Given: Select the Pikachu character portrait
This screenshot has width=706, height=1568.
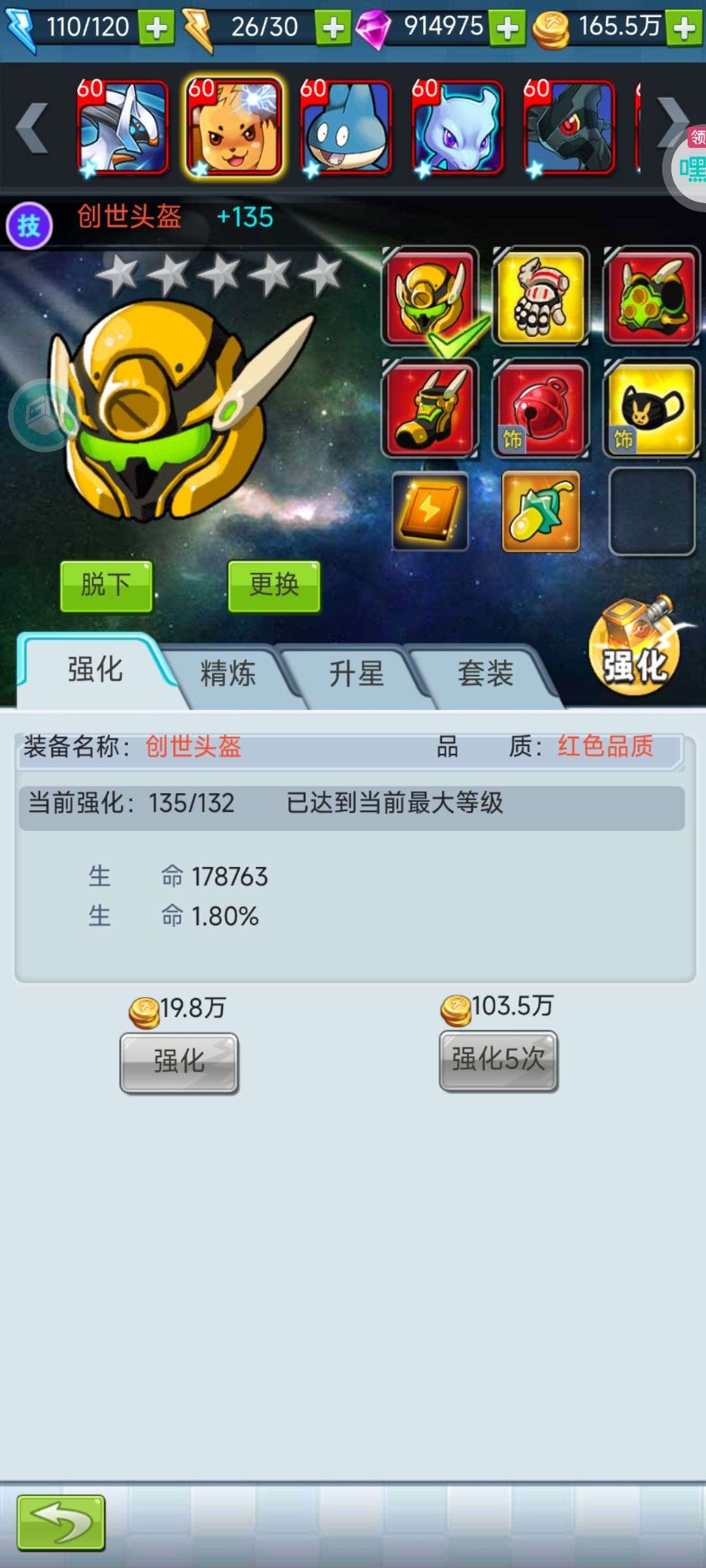Looking at the screenshot, I should tap(234, 127).
